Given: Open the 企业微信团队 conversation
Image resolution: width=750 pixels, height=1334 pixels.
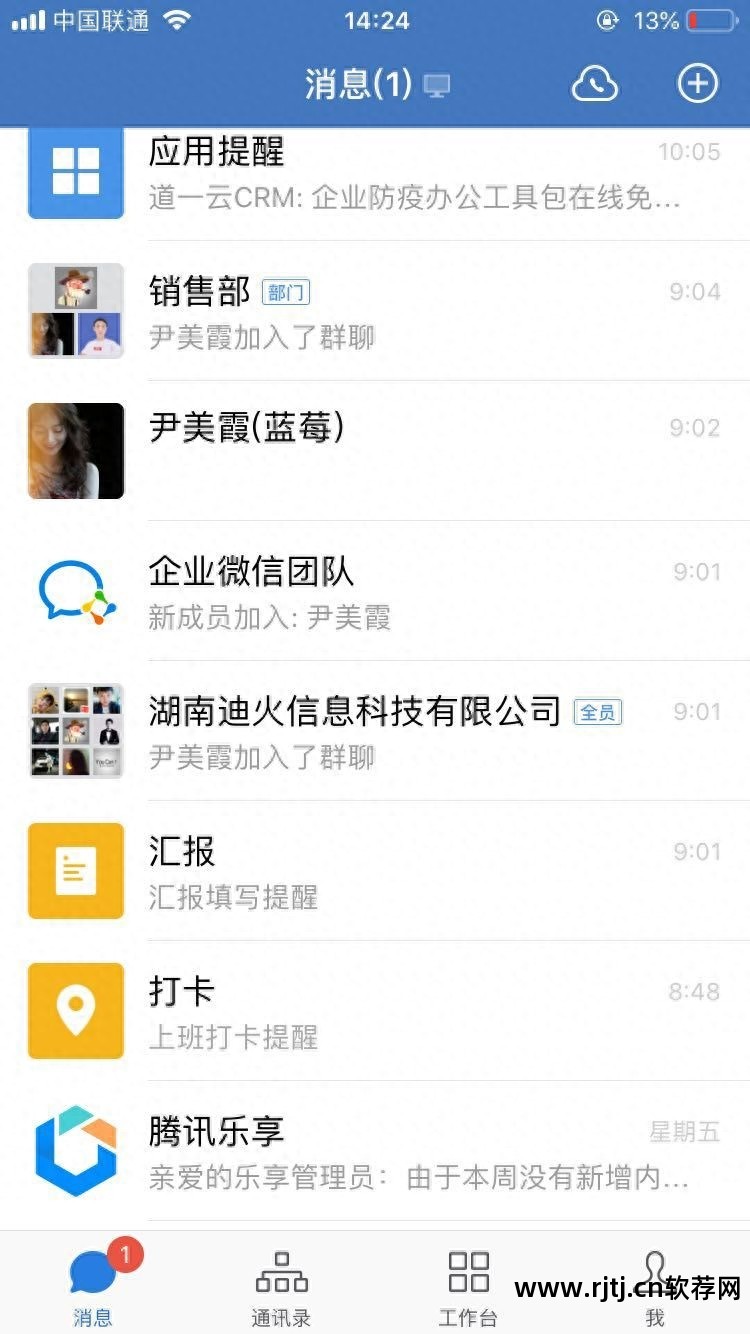Looking at the screenshot, I should (400, 590).
